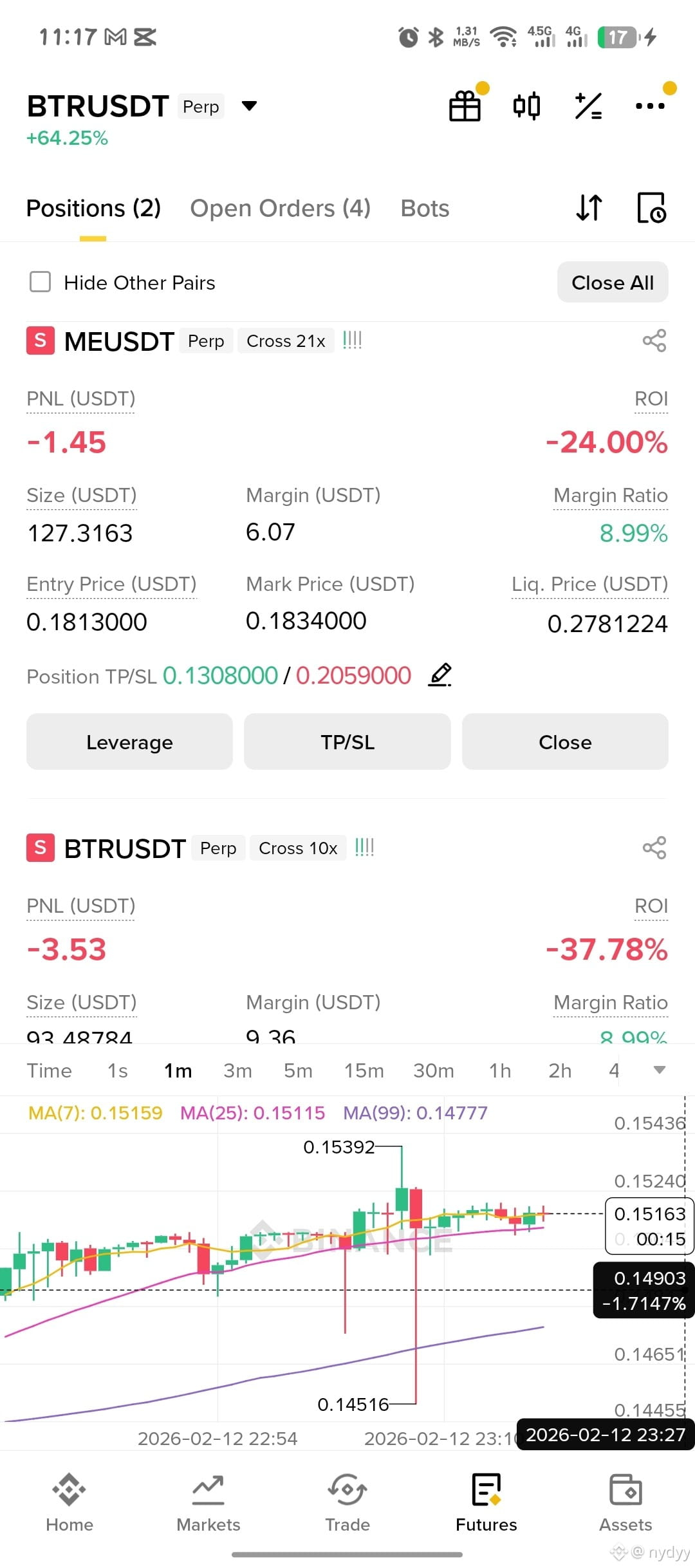Select the 5m chart interval
Image resolution: width=695 pixels, height=1568 pixels.
coord(299,1070)
